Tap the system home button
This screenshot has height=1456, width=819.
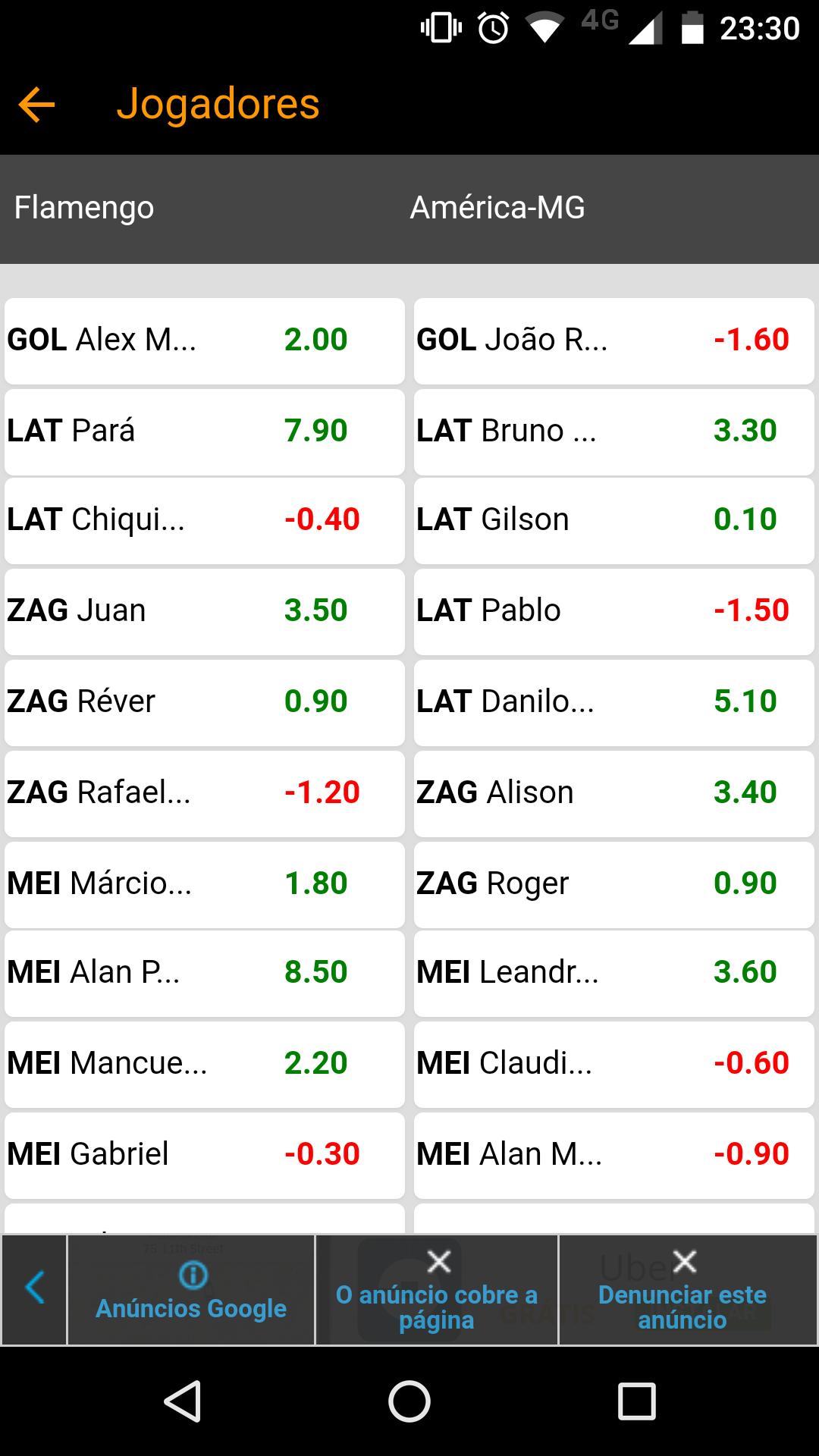coord(409,1401)
